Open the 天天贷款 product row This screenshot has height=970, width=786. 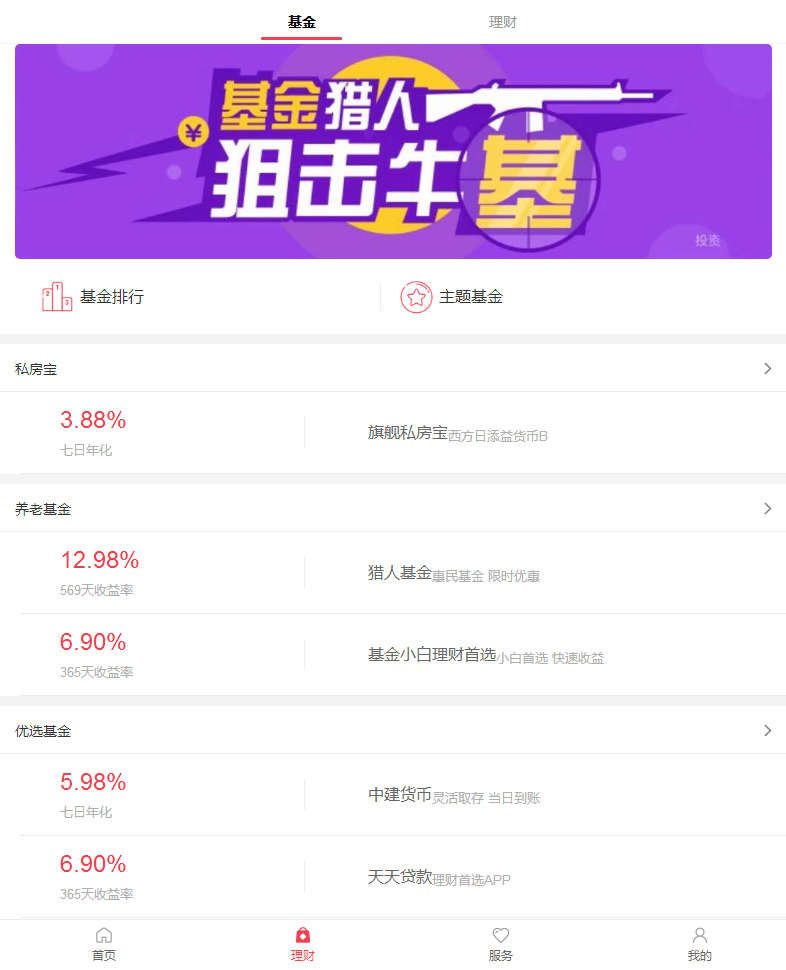pyautogui.click(x=400, y=877)
